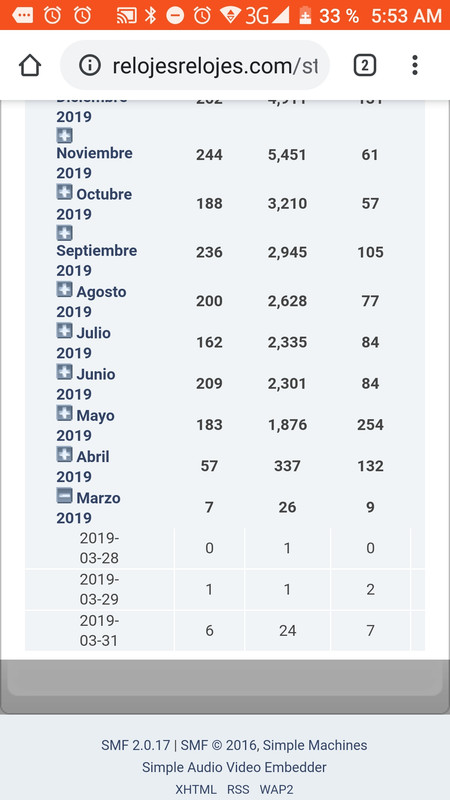The image size is (450, 800).
Task: Expand Junio 2019 daily stats
Action: (x=64, y=372)
